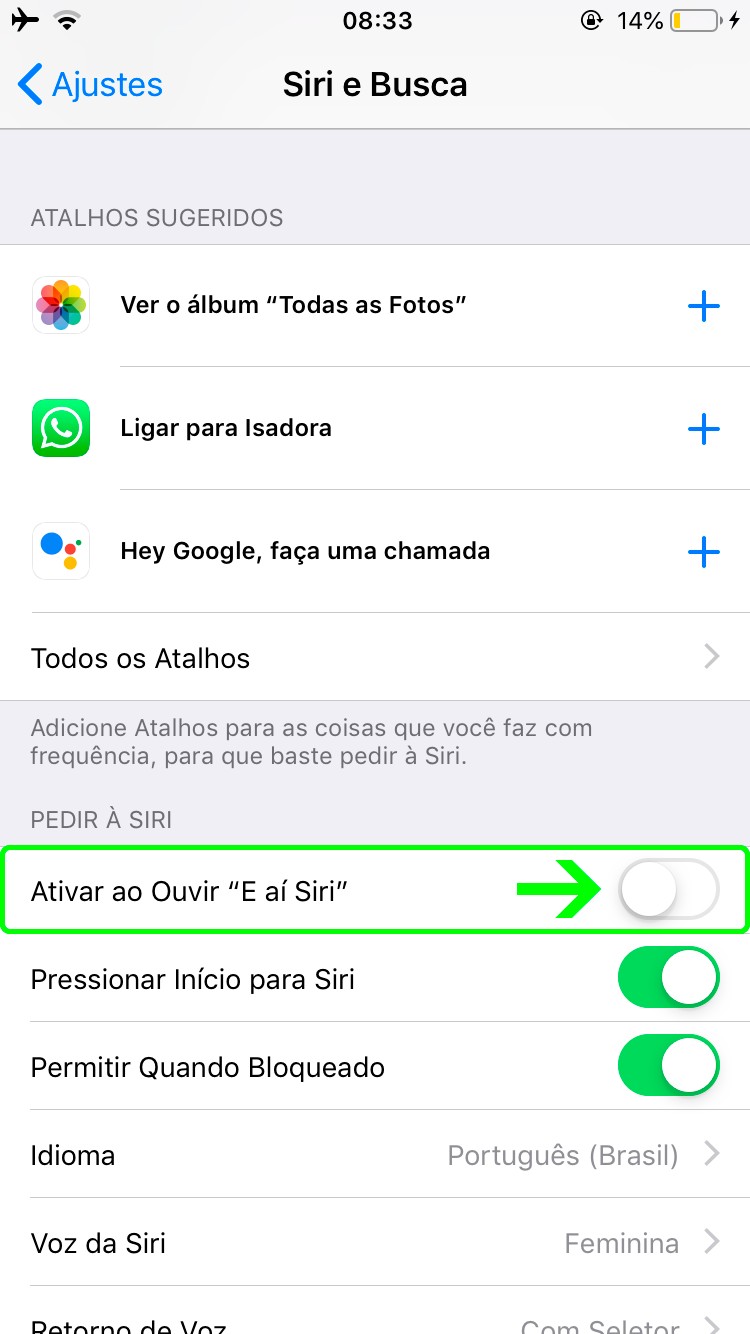
Task: Open the Ligar para Isadora suggestion
Action: (226, 428)
